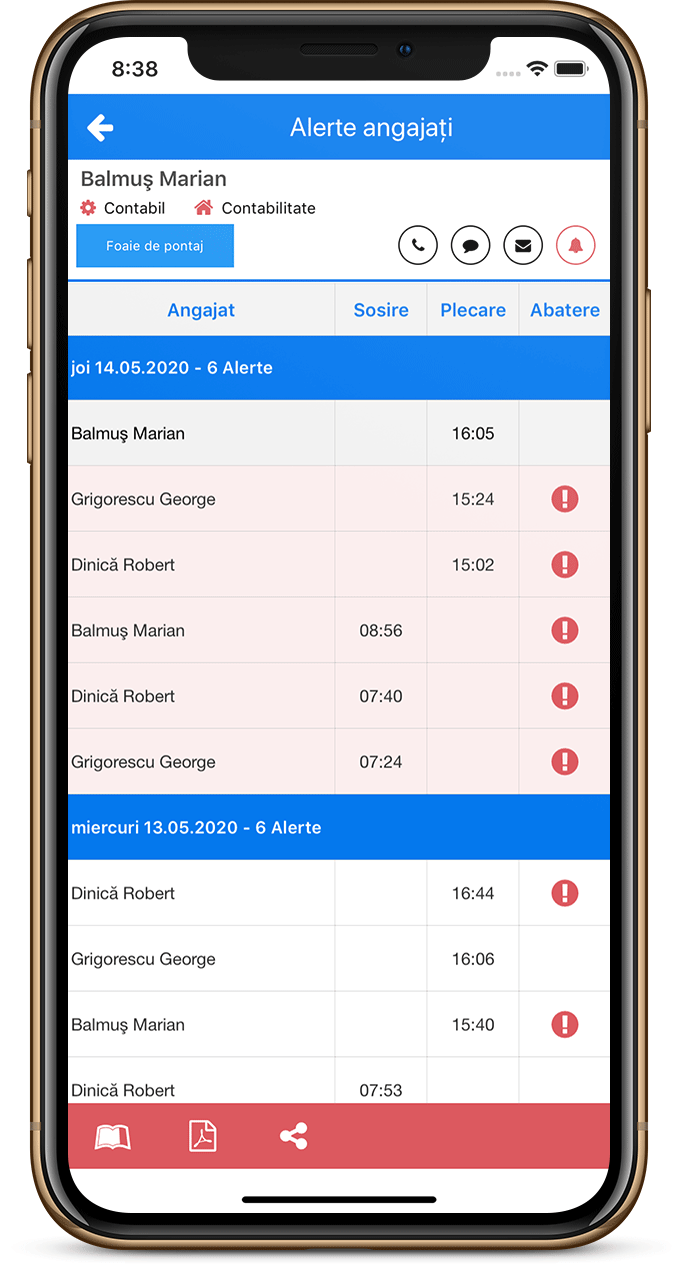Image resolution: width=677 pixels, height=1265 pixels.
Task: Tap the red notification bell icon
Action: [x=575, y=245]
